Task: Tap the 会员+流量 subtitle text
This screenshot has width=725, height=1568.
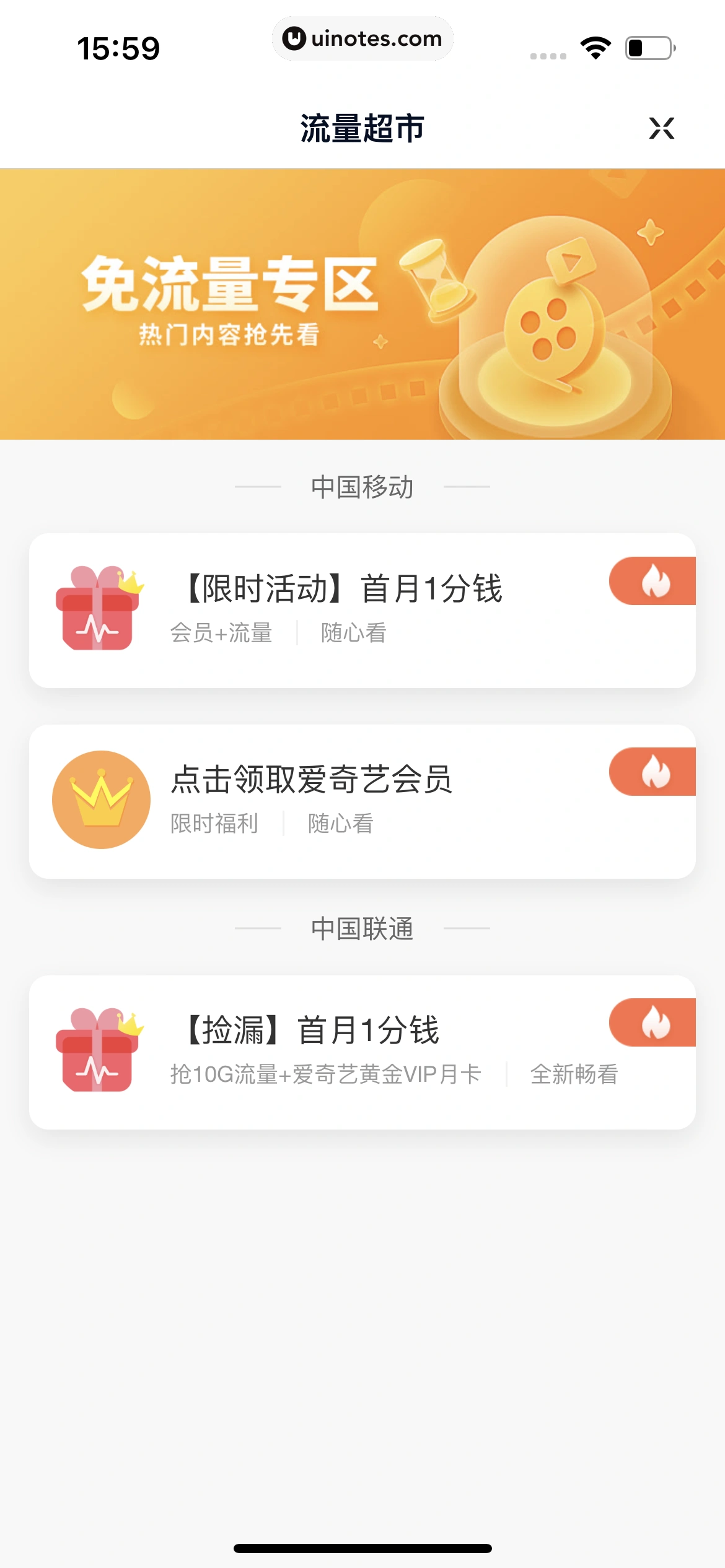Action: tap(221, 633)
